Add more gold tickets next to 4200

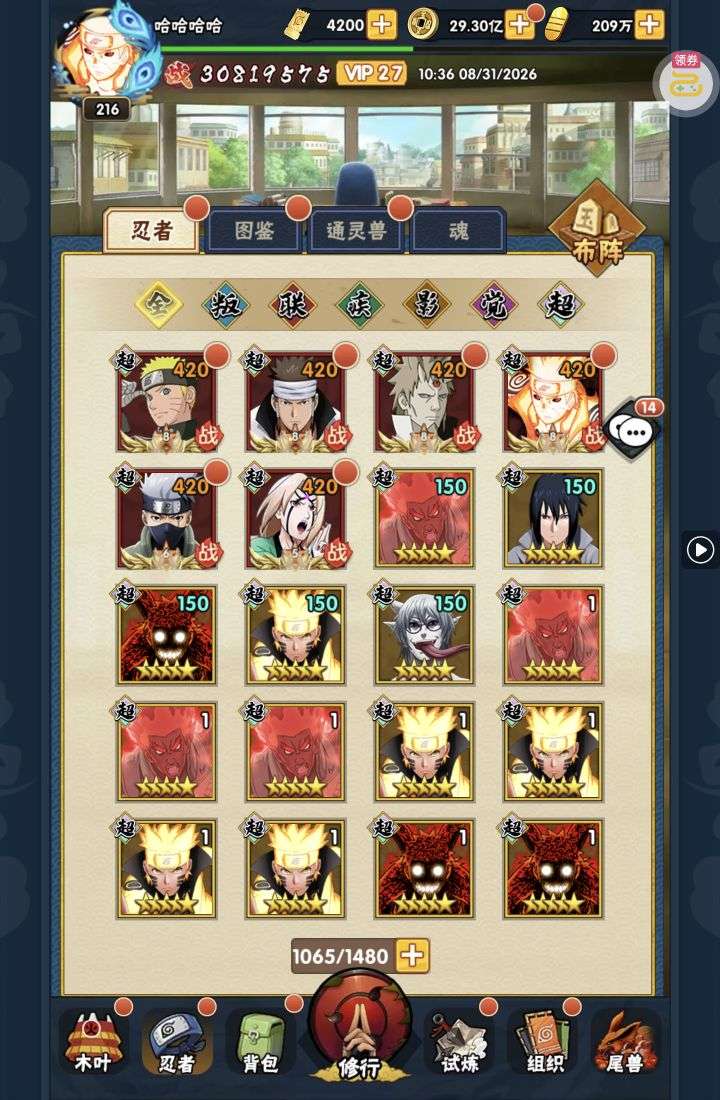[382, 25]
